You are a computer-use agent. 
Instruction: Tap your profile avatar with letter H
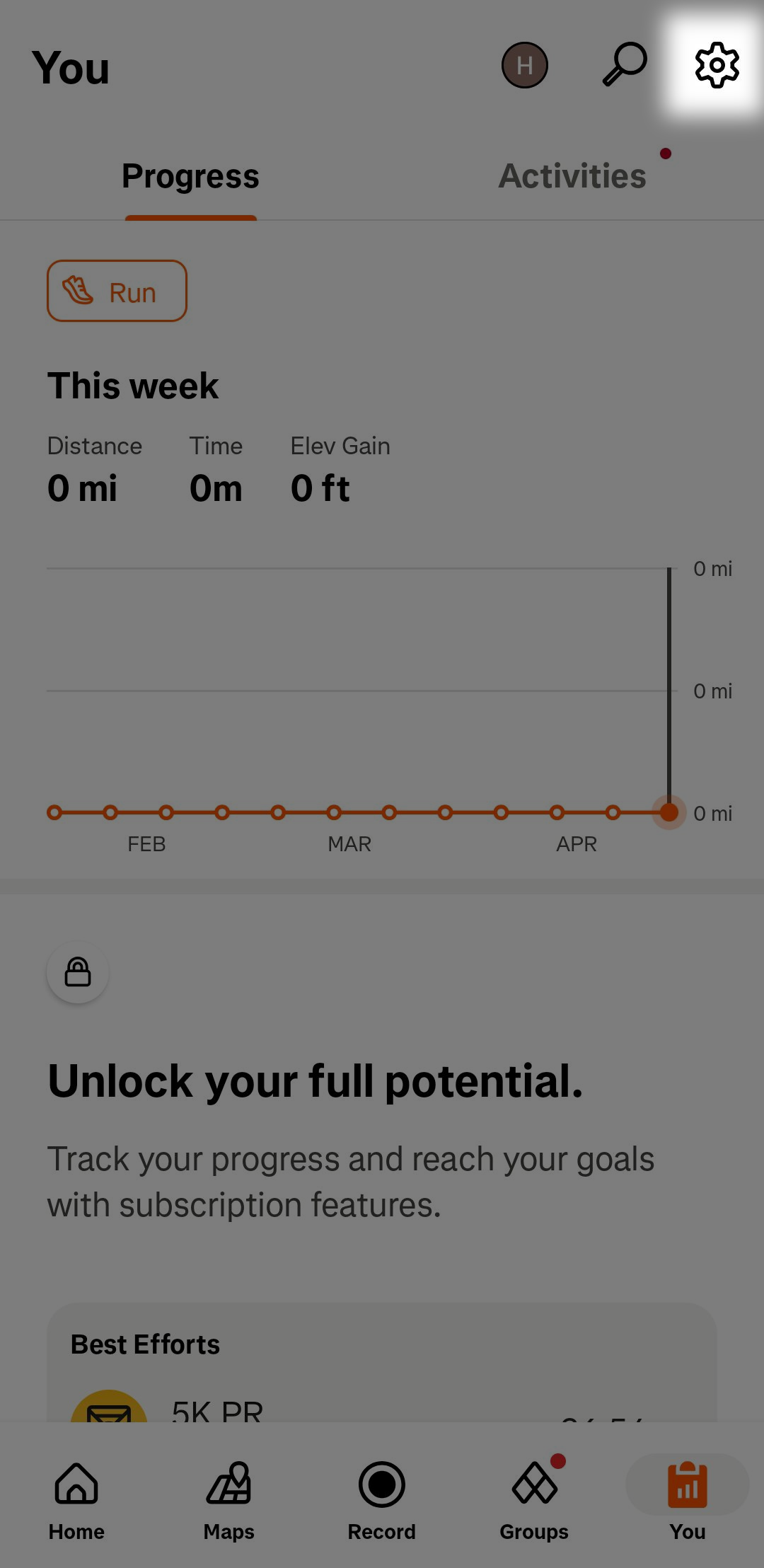click(x=524, y=65)
